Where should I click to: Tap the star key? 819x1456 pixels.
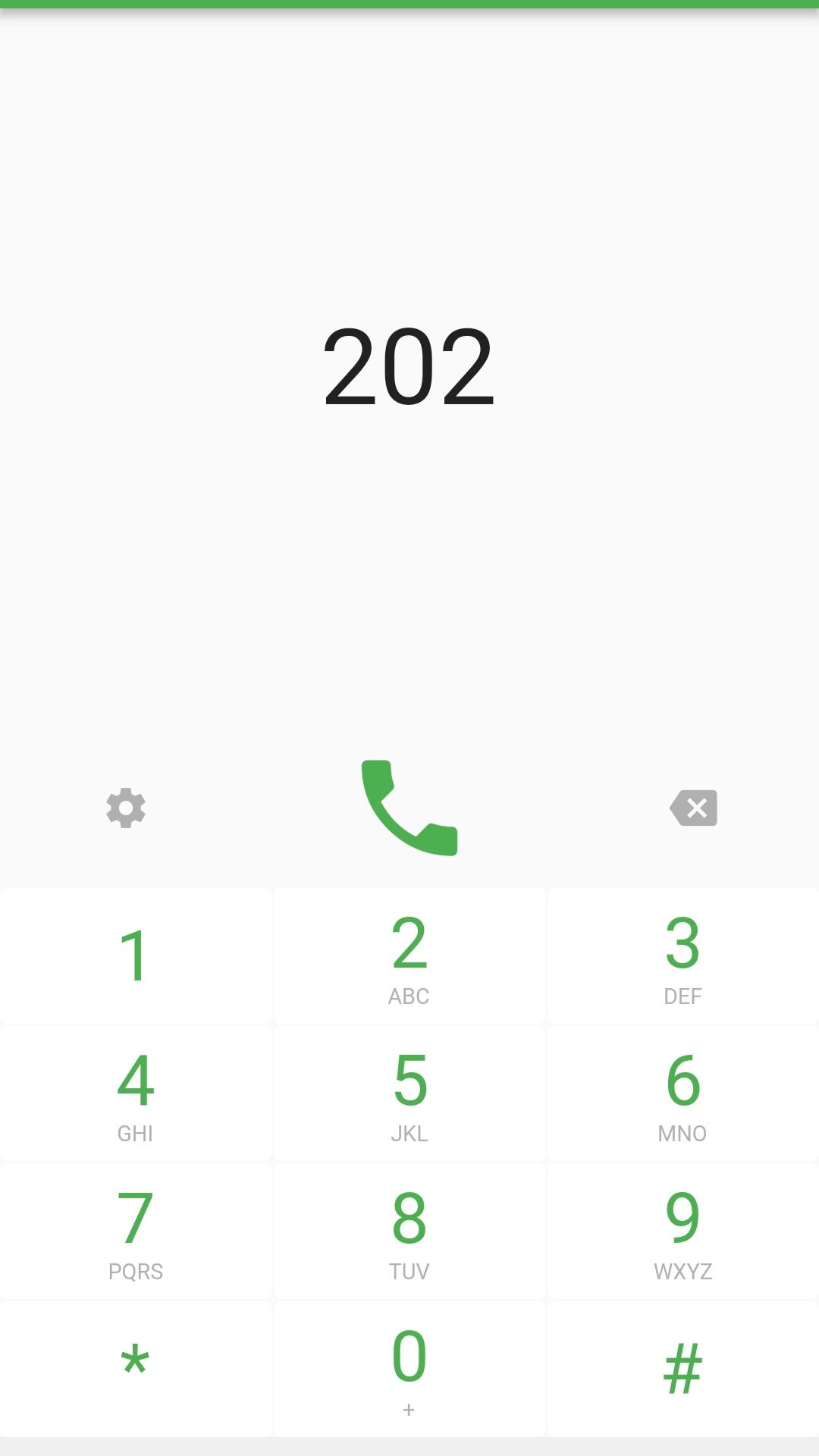tap(136, 1369)
